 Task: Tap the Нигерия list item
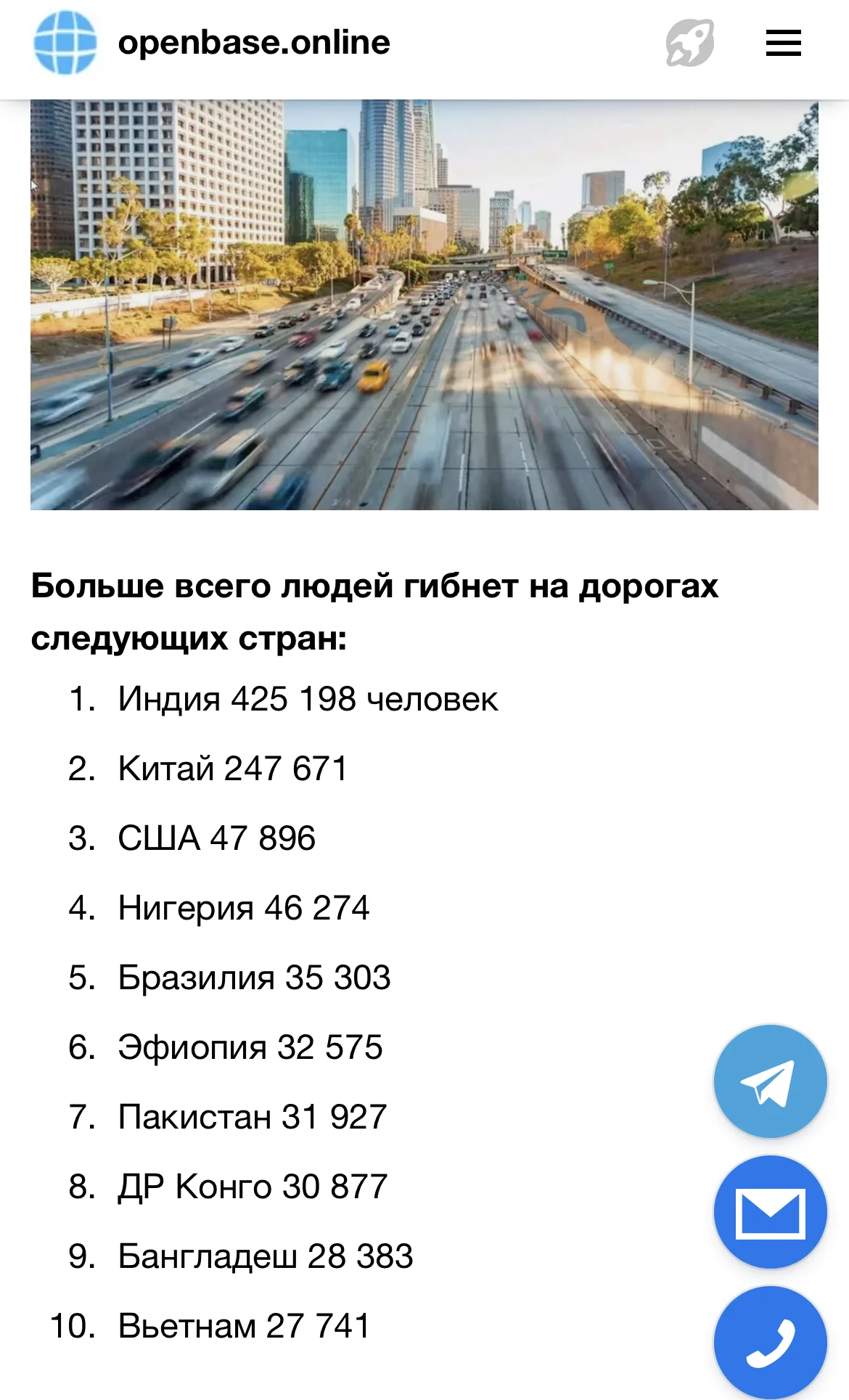243,907
